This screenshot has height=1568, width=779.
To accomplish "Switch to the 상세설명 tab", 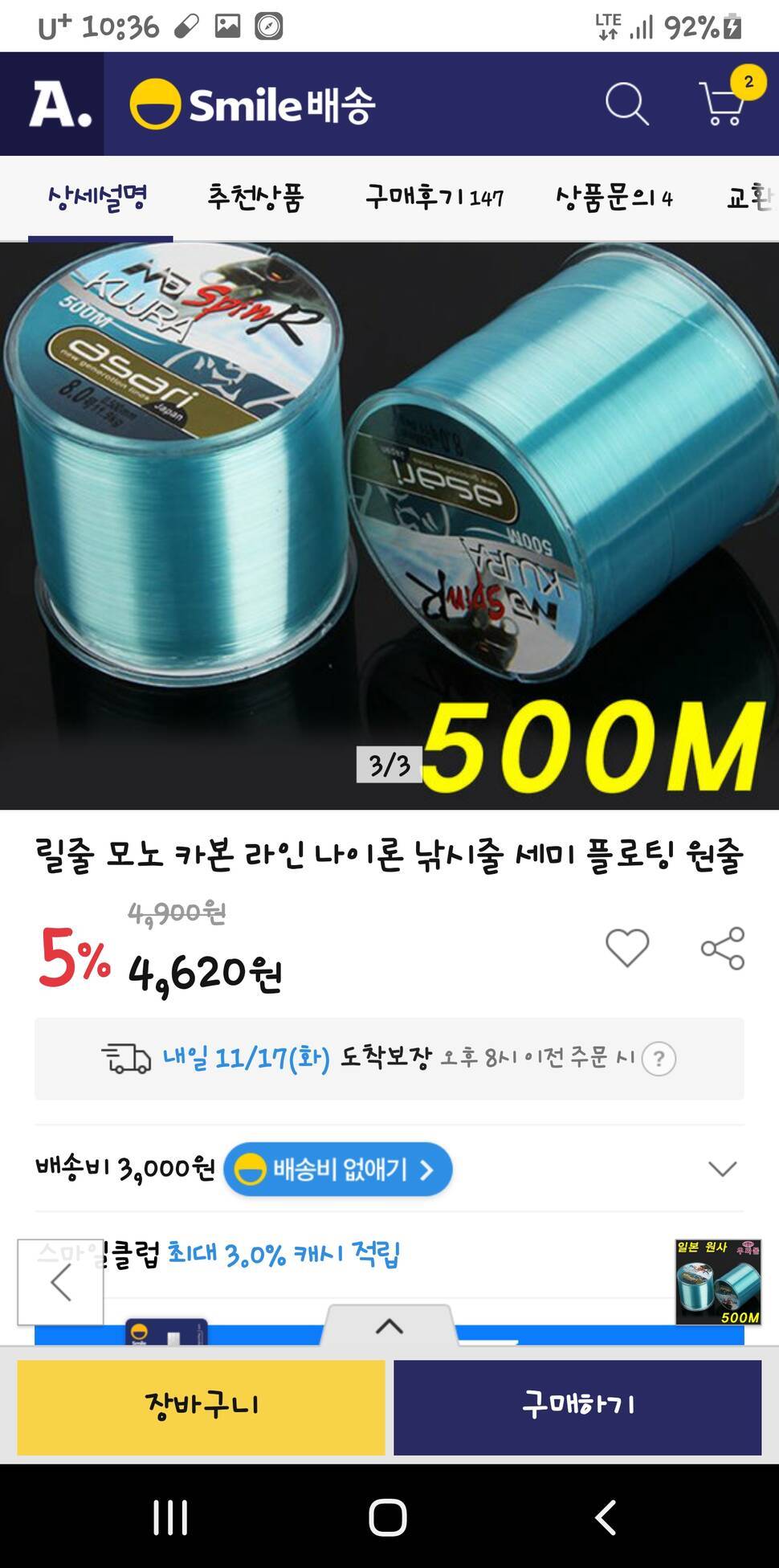I will [x=98, y=198].
